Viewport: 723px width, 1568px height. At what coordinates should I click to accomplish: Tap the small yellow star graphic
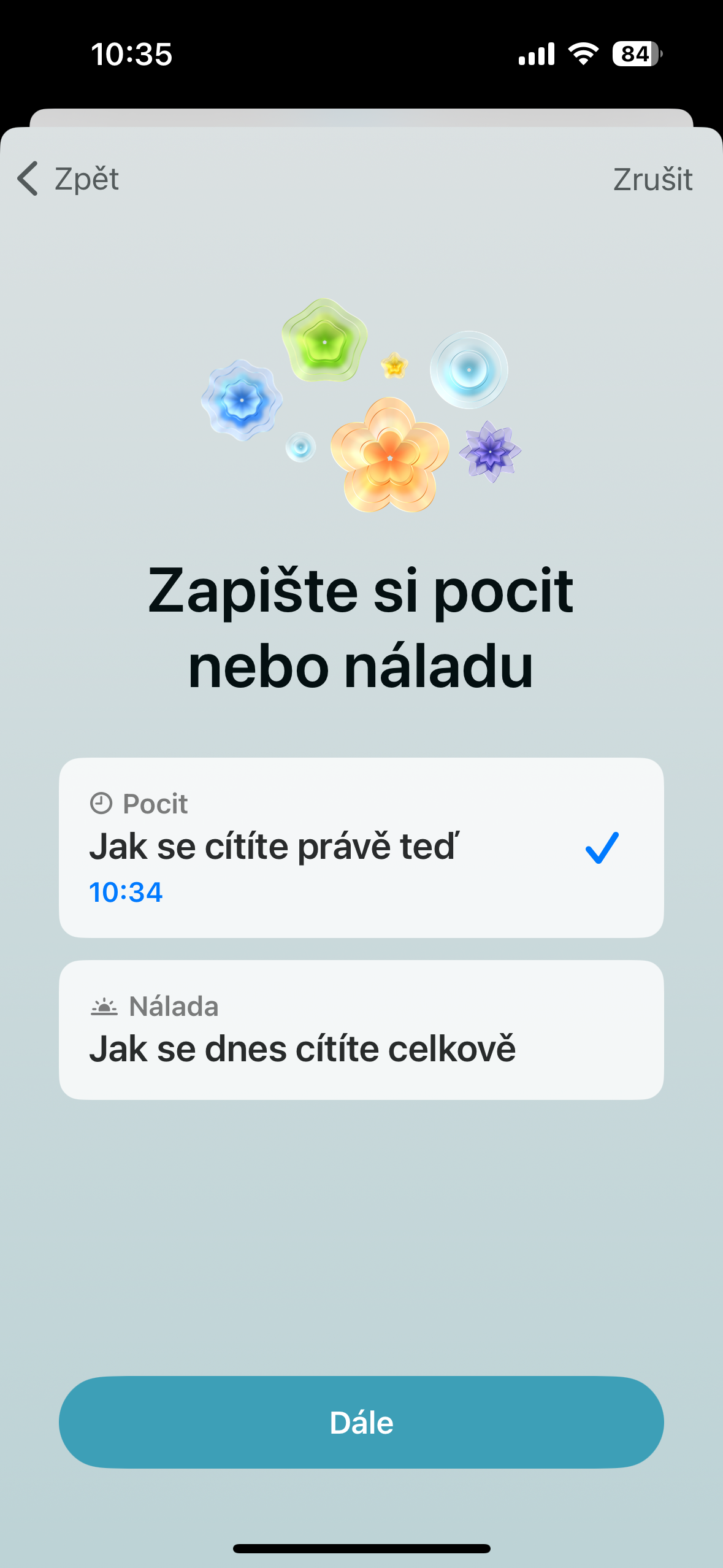392,366
